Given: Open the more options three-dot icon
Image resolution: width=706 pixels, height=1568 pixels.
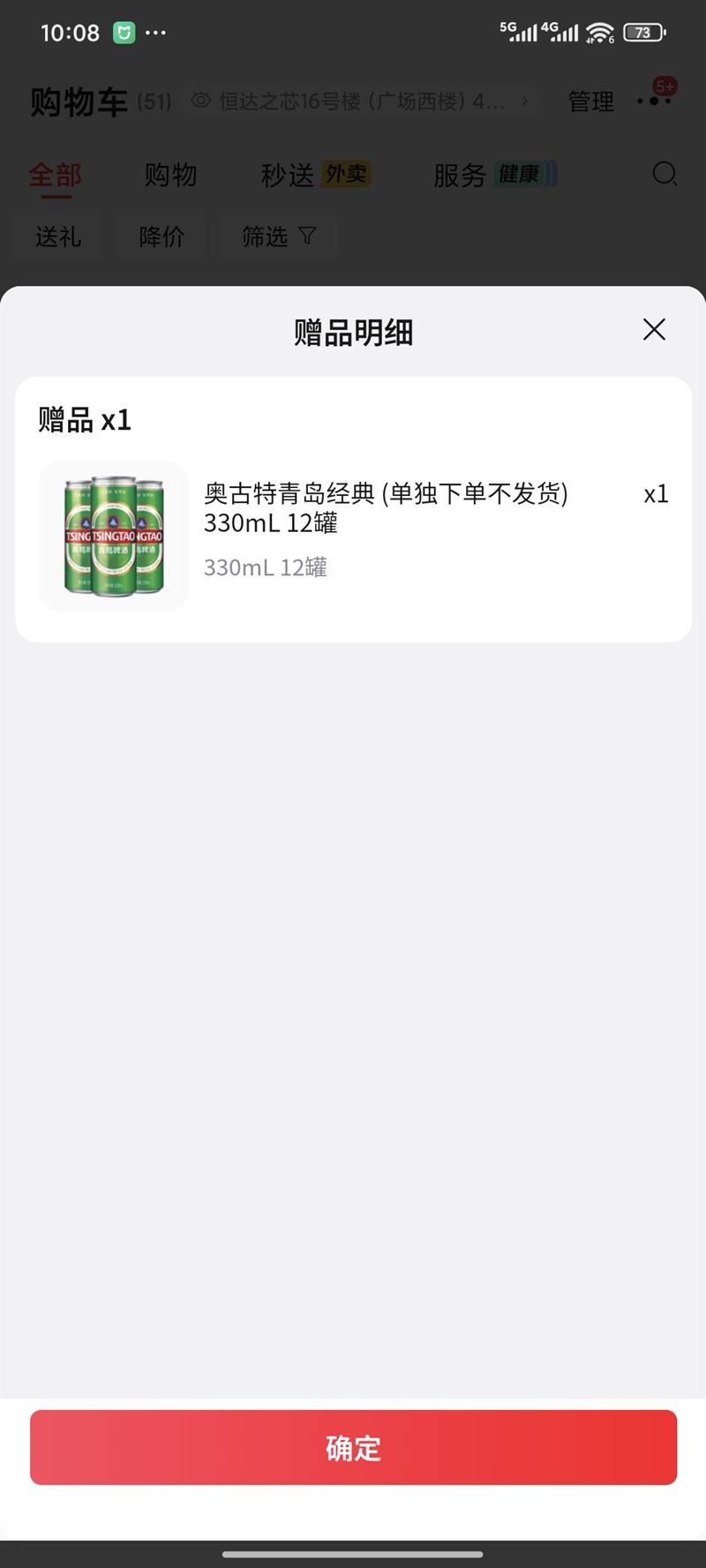Looking at the screenshot, I should coord(156,33).
